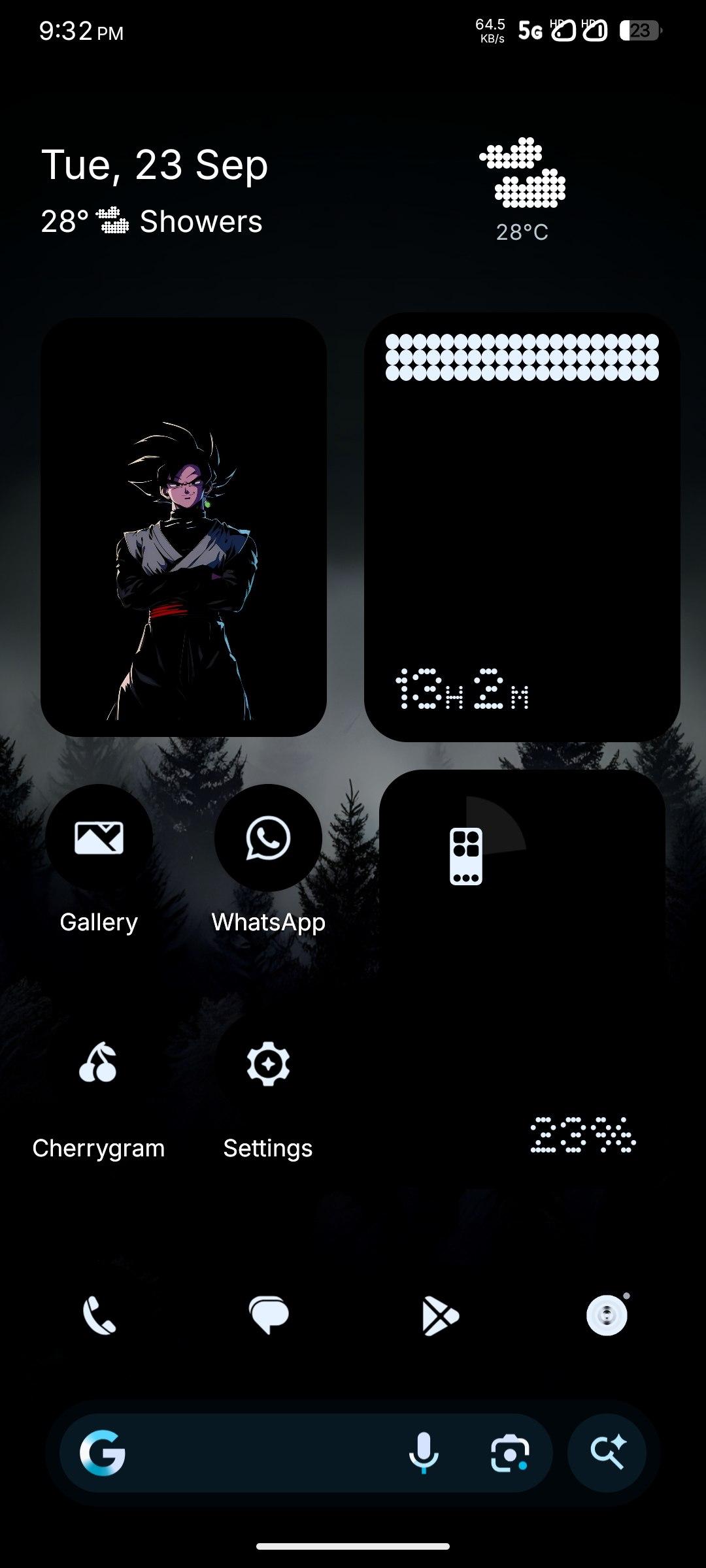Tap the dotted cloud 28°C weather widget
This screenshot has width=706, height=1568.
click(x=522, y=190)
